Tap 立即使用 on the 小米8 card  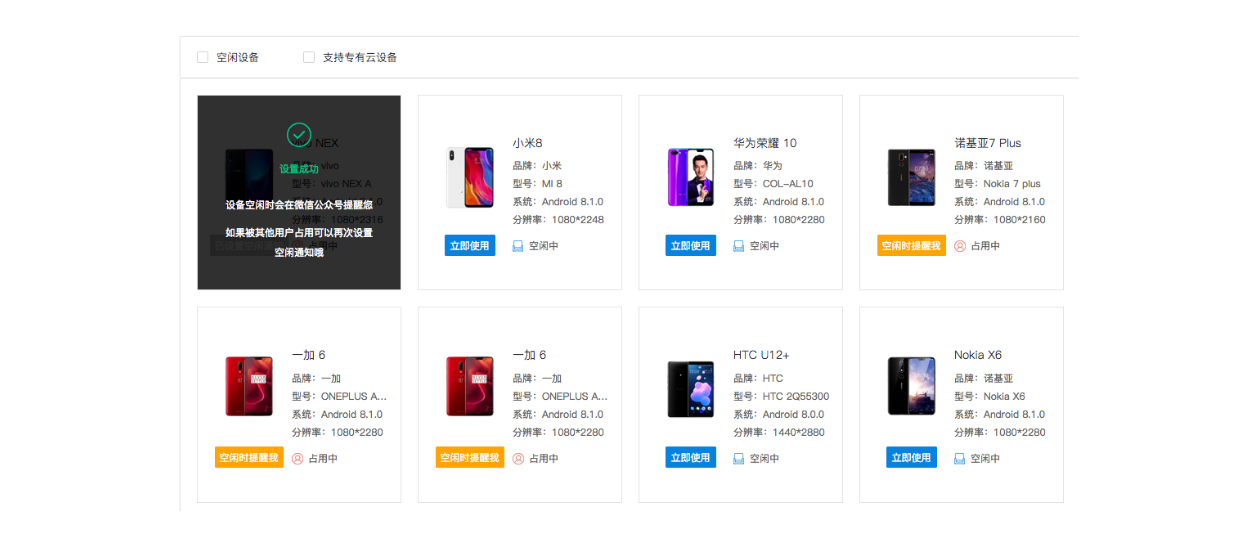(x=470, y=246)
